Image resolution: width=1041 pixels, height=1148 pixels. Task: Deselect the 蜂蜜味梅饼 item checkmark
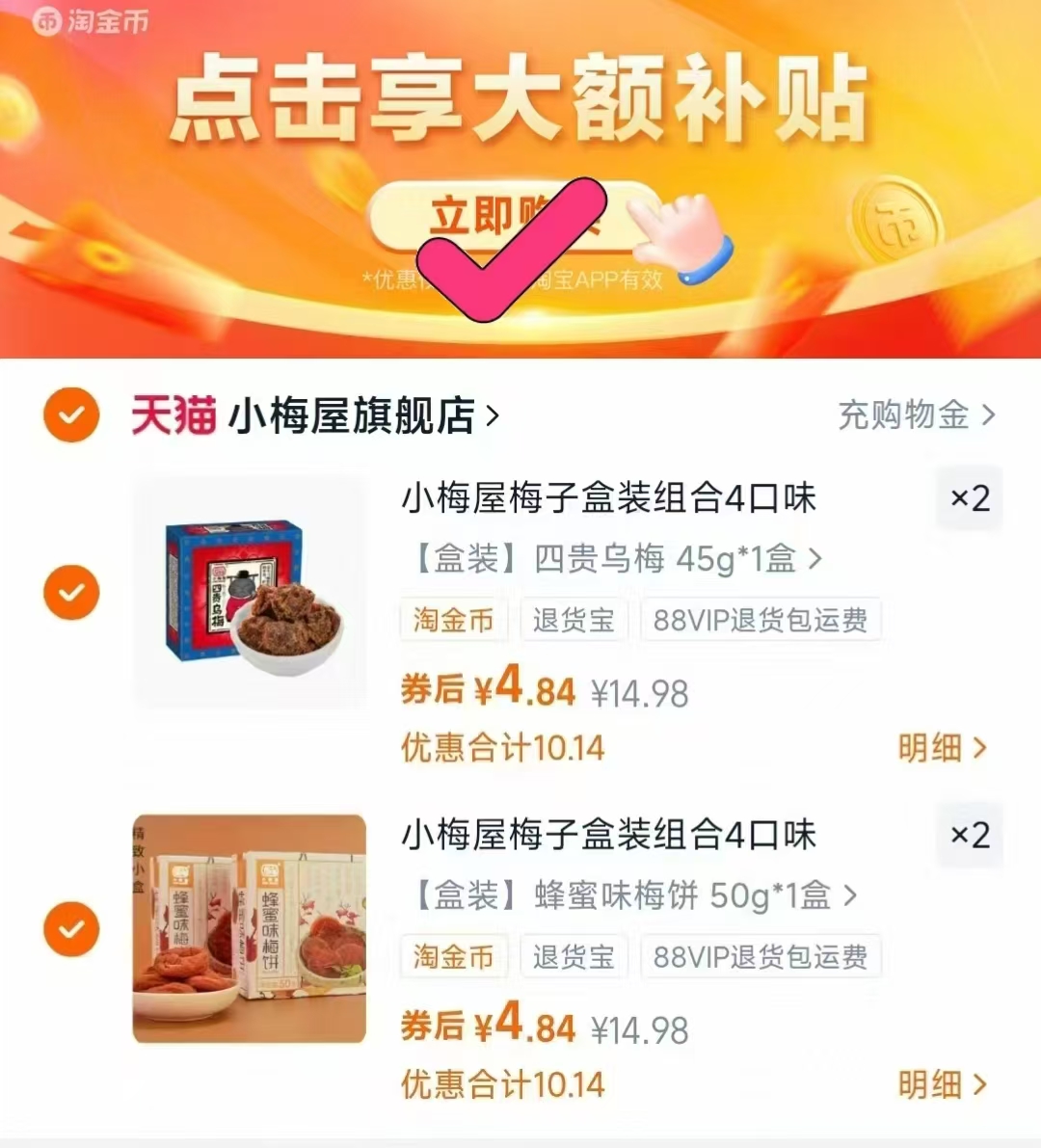coord(70,929)
